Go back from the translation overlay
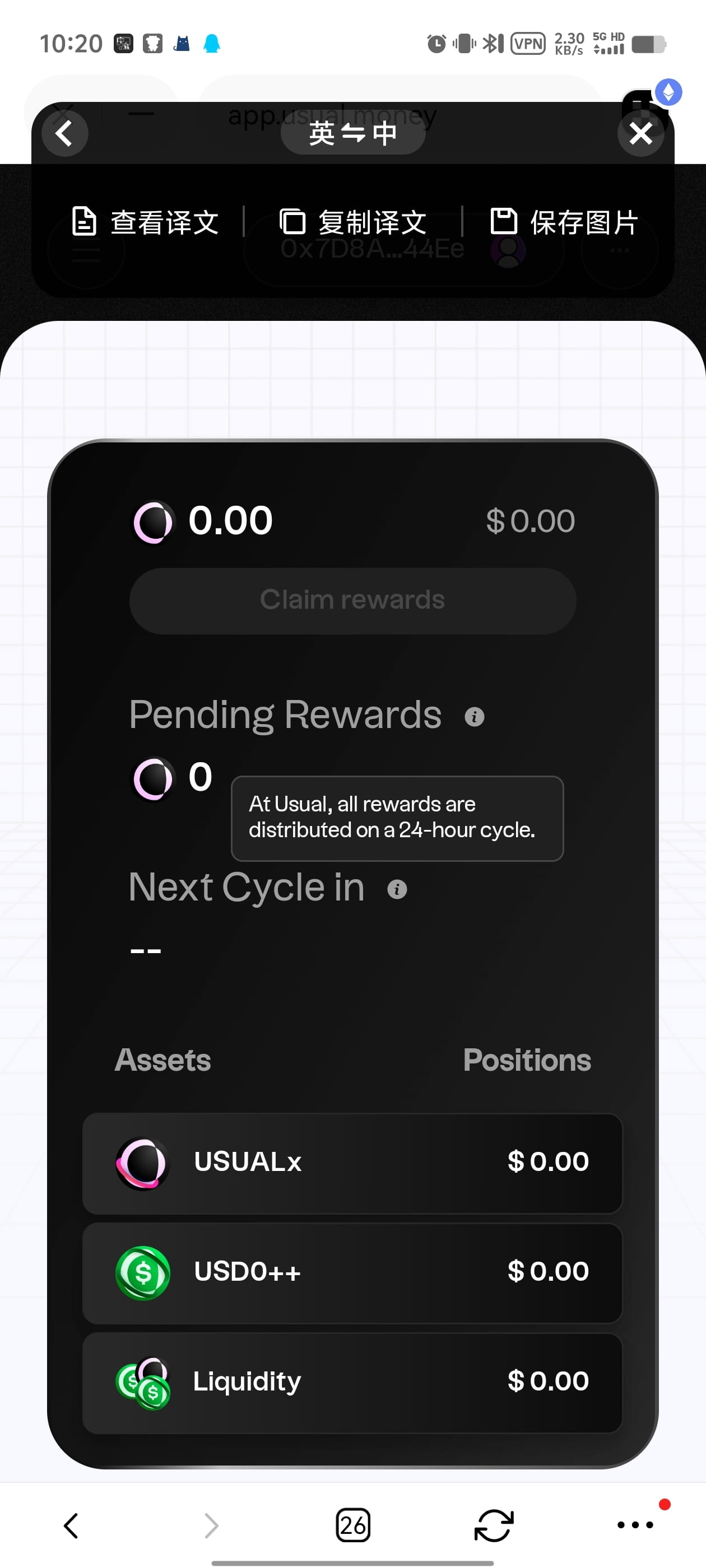 point(64,133)
